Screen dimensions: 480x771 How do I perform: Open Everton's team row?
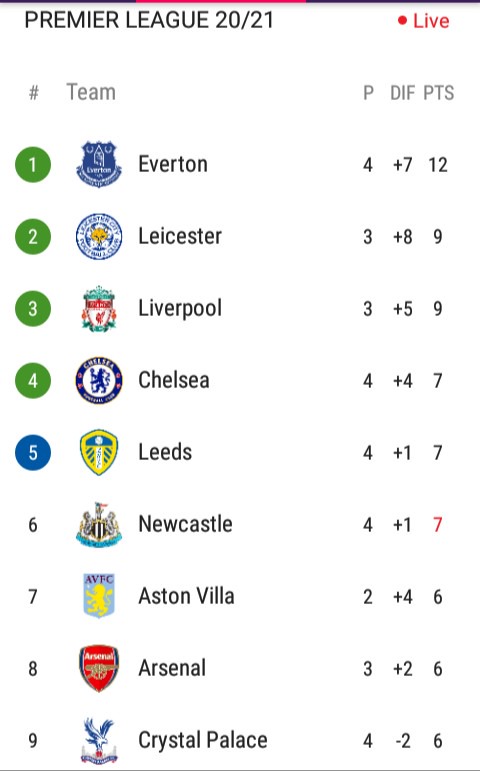click(x=240, y=164)
